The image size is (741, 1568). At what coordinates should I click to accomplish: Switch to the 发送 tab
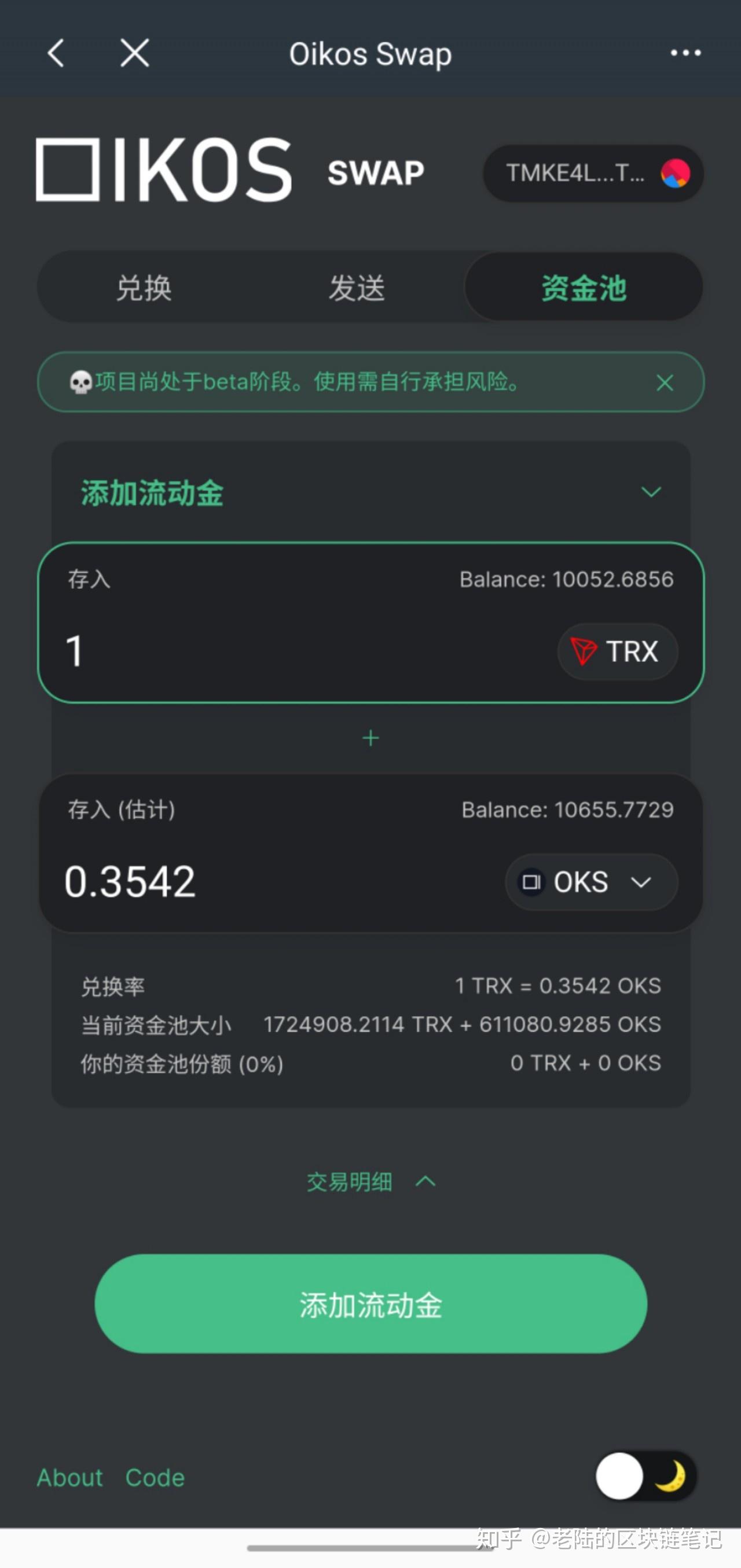click(x=357, y=288)
